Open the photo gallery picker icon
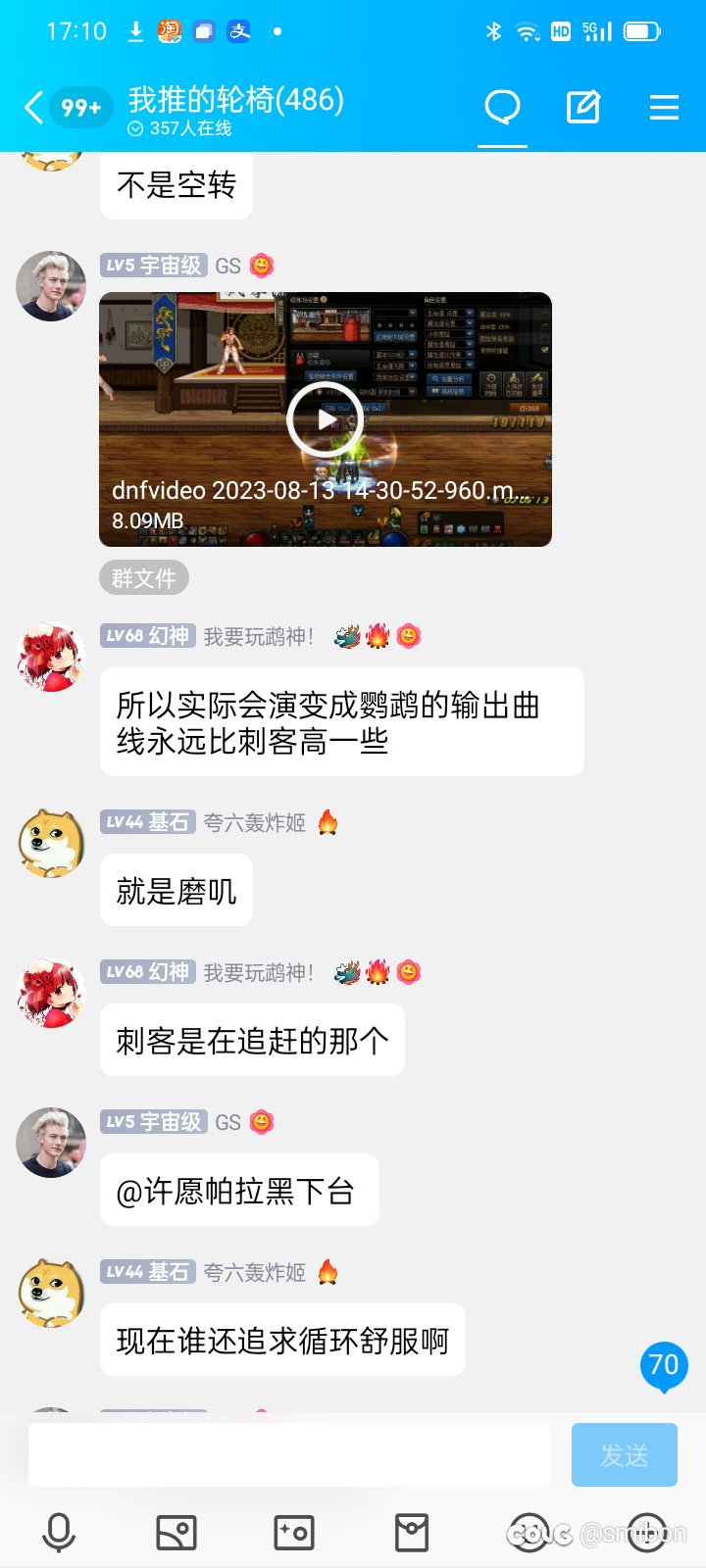This screenshot has width=706, height=1568. coord(176,1533)
